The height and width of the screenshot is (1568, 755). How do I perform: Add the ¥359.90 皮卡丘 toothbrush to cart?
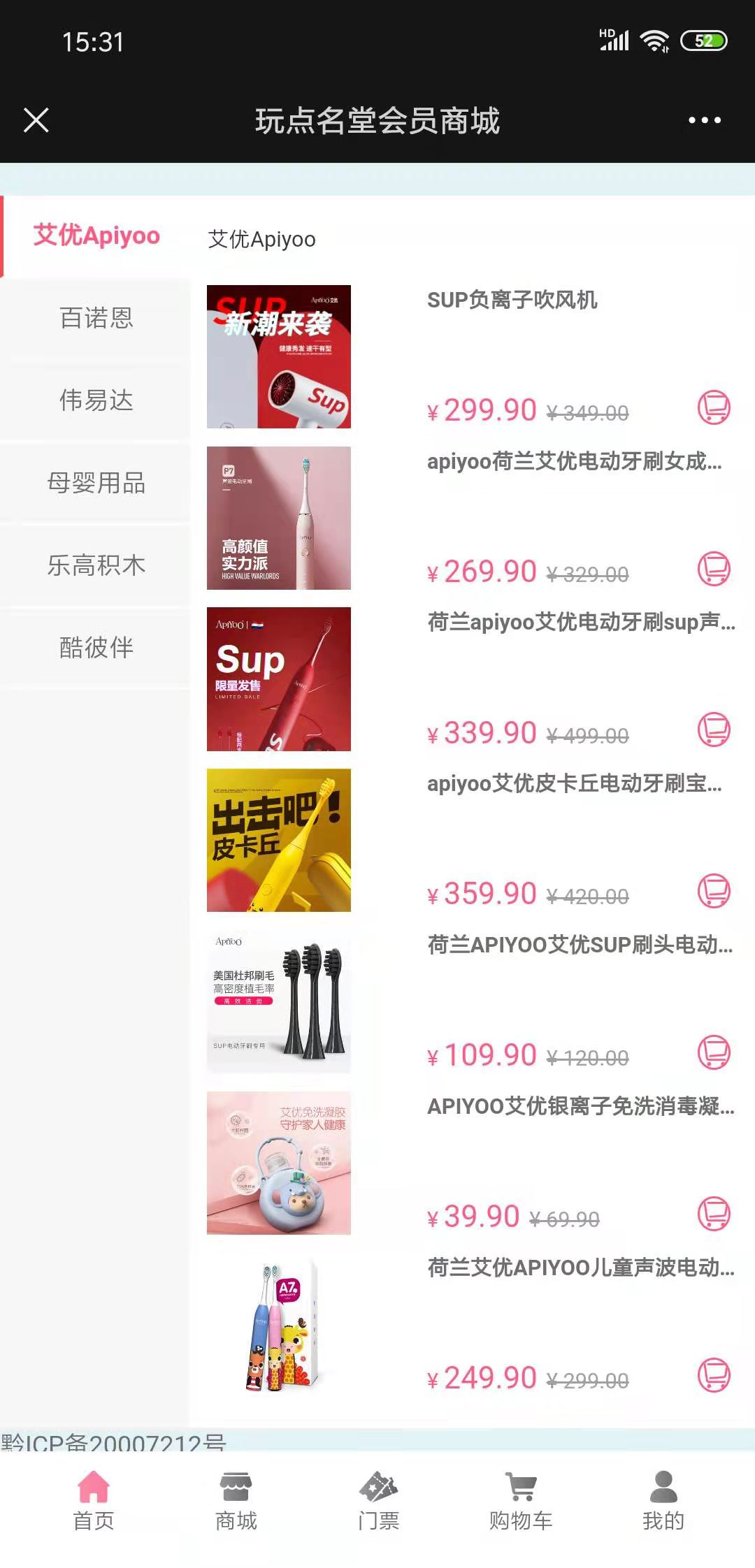click(x=714, y=891)
